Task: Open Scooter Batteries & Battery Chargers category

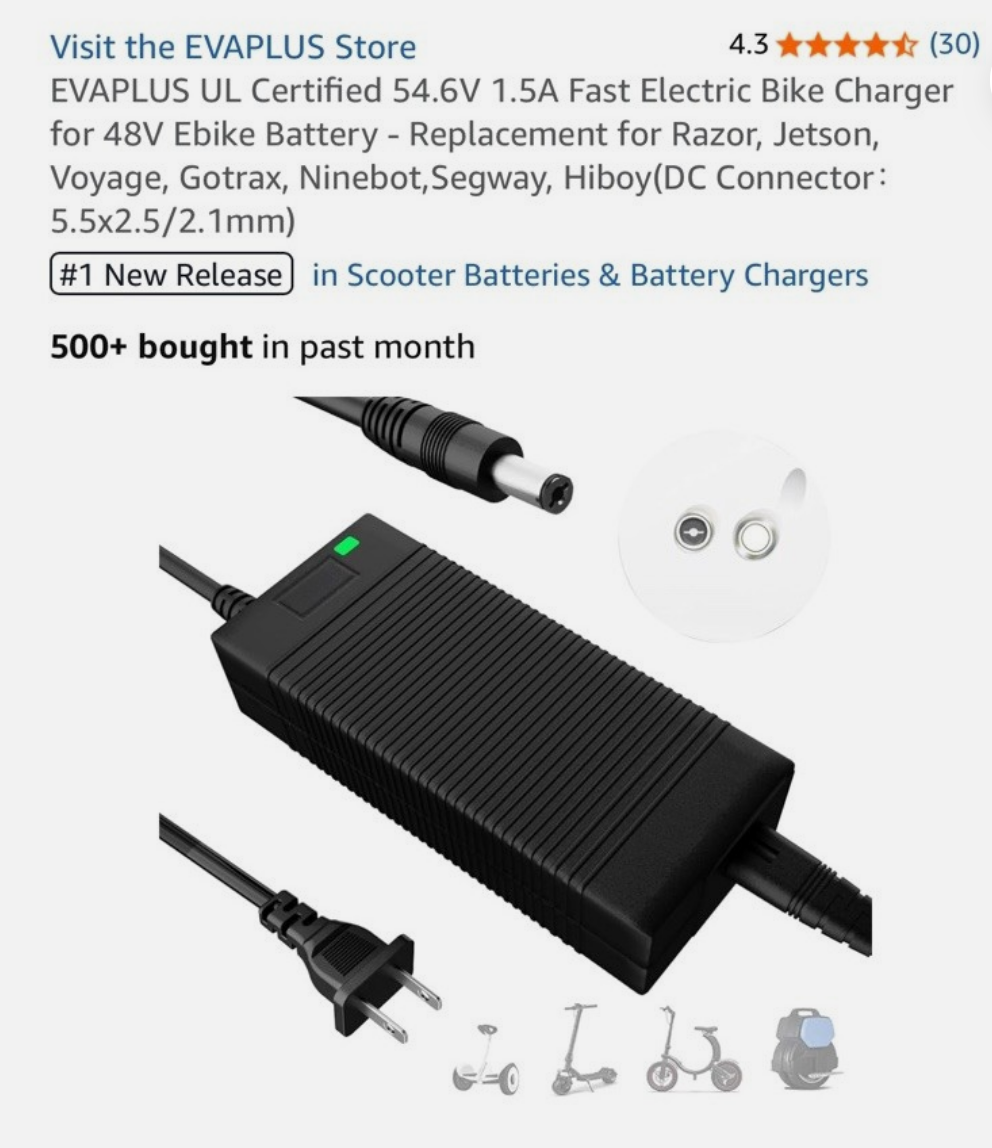Action: point(590,275)
